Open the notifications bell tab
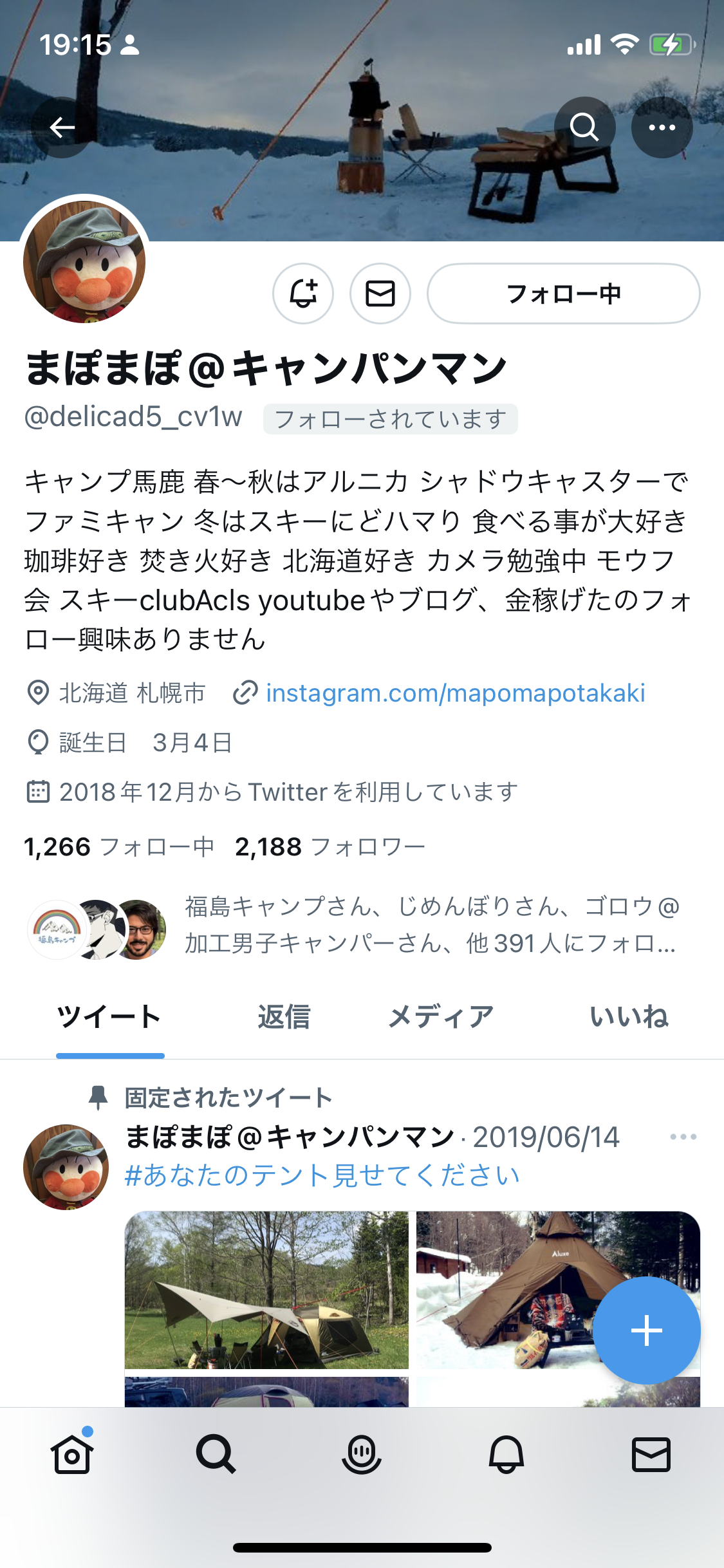Image resolution: width=724 pixels, height=1568 pixels. pos(506,1455)
